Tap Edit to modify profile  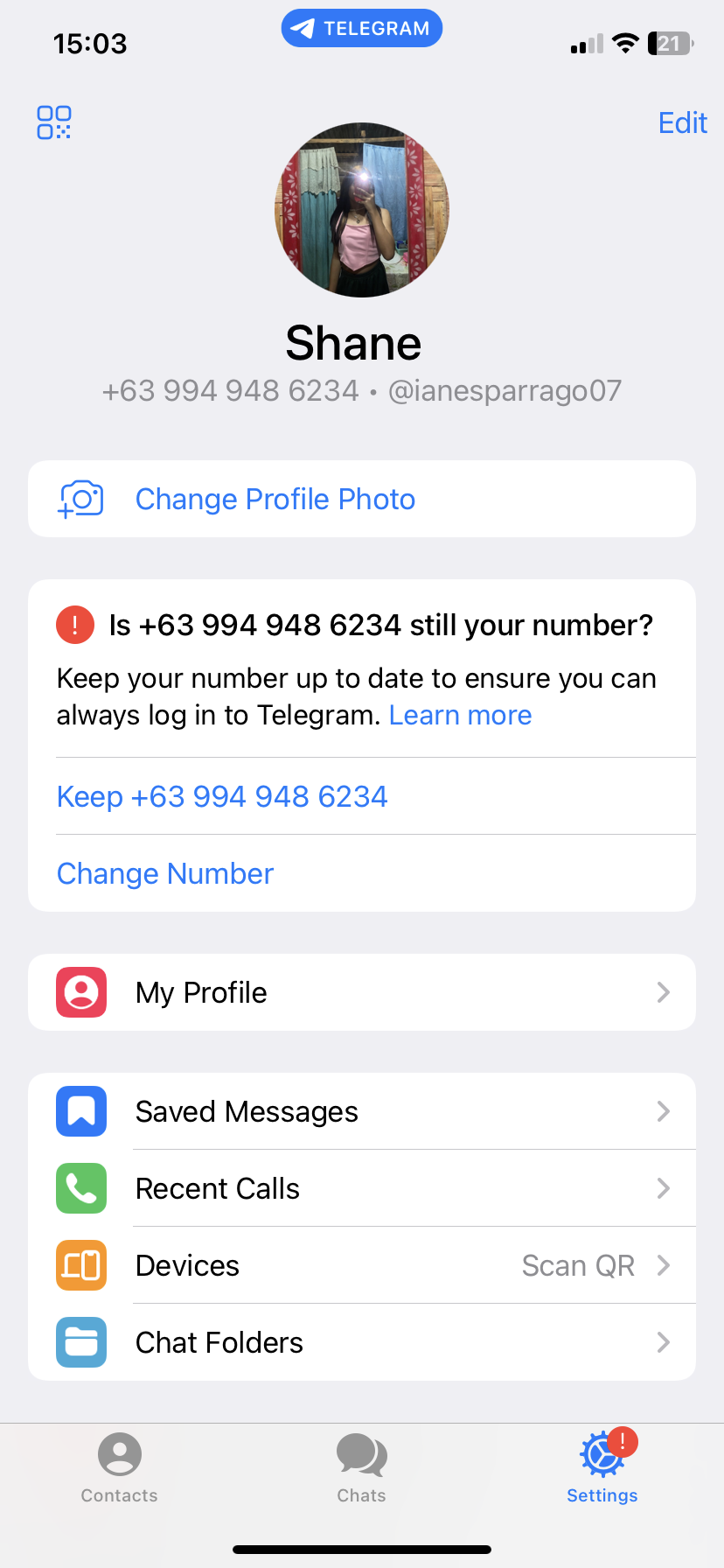pyautogui.click(x=682, y=123)
